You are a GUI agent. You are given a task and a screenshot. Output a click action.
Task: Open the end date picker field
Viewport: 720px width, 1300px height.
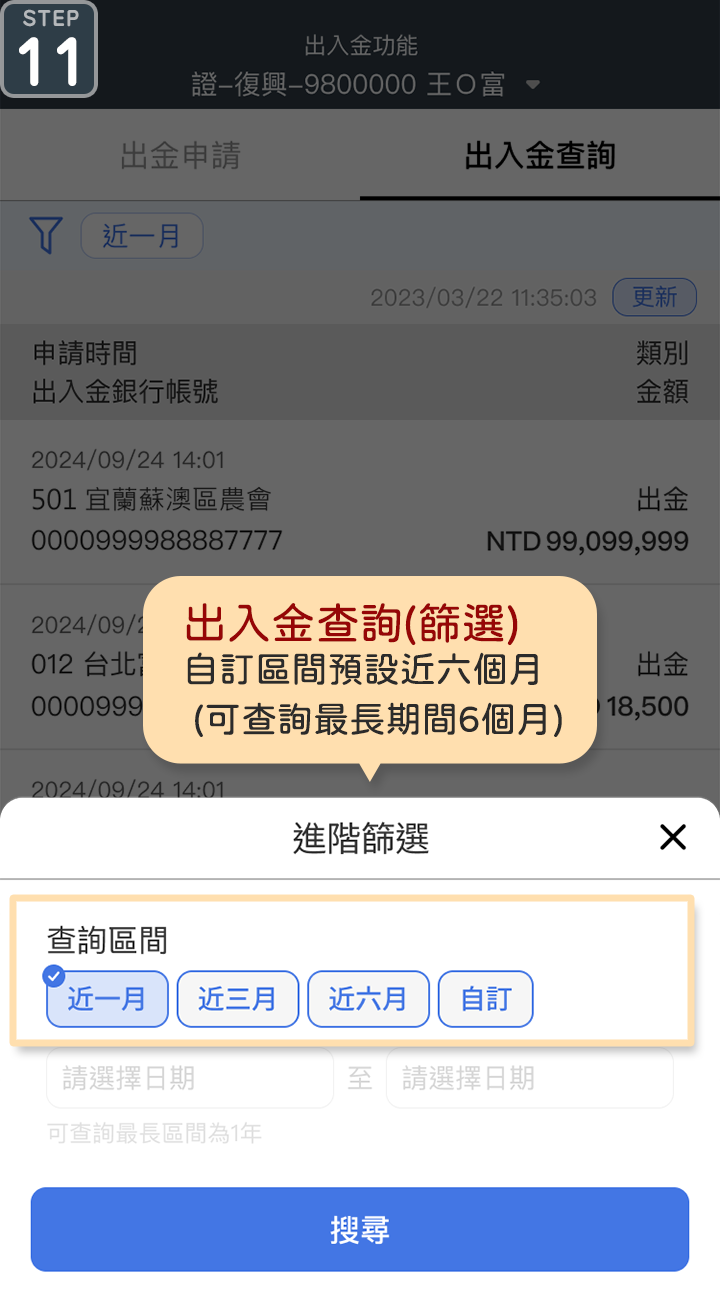(529, 1078)
